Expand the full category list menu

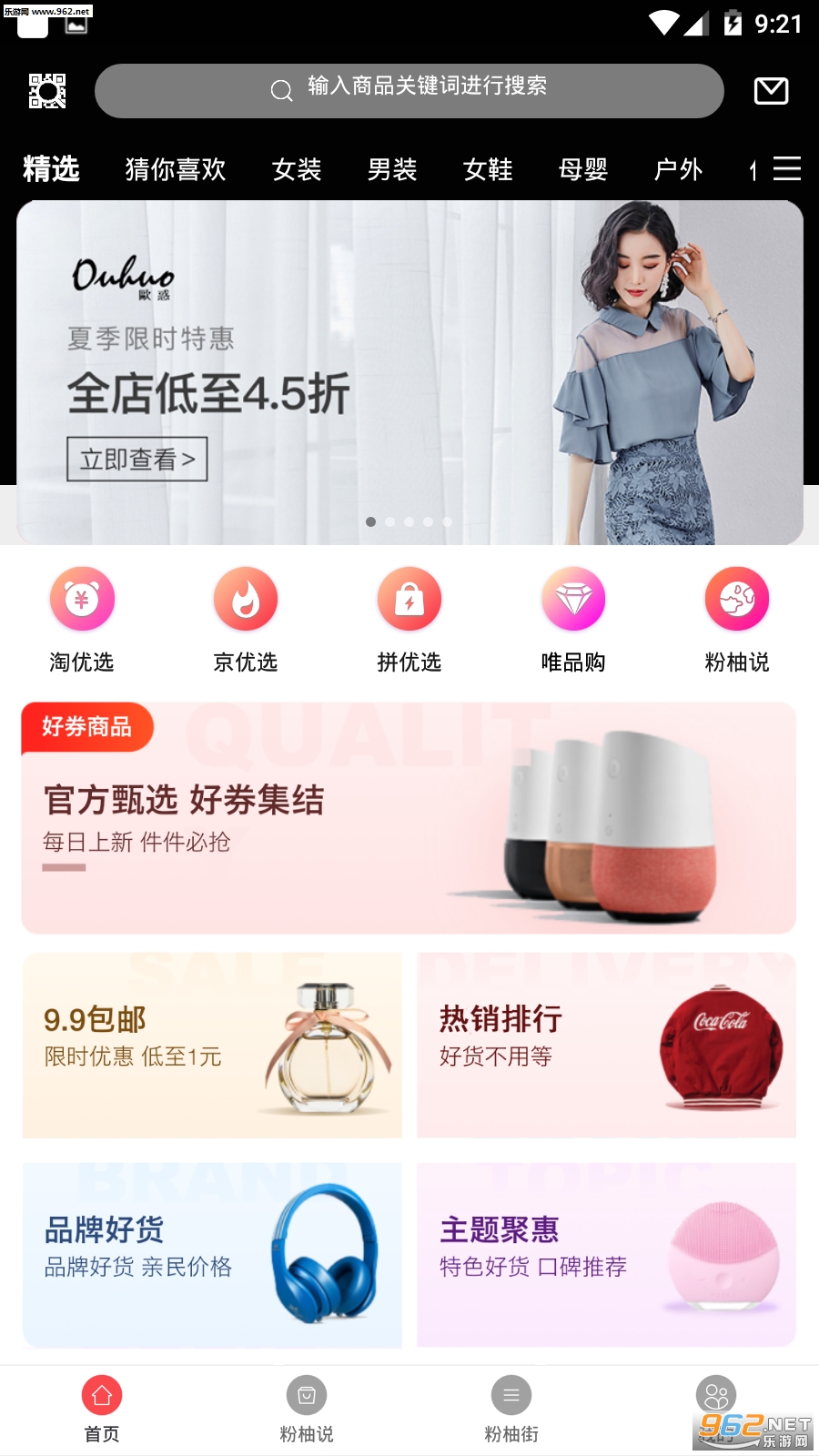point(787,168)
